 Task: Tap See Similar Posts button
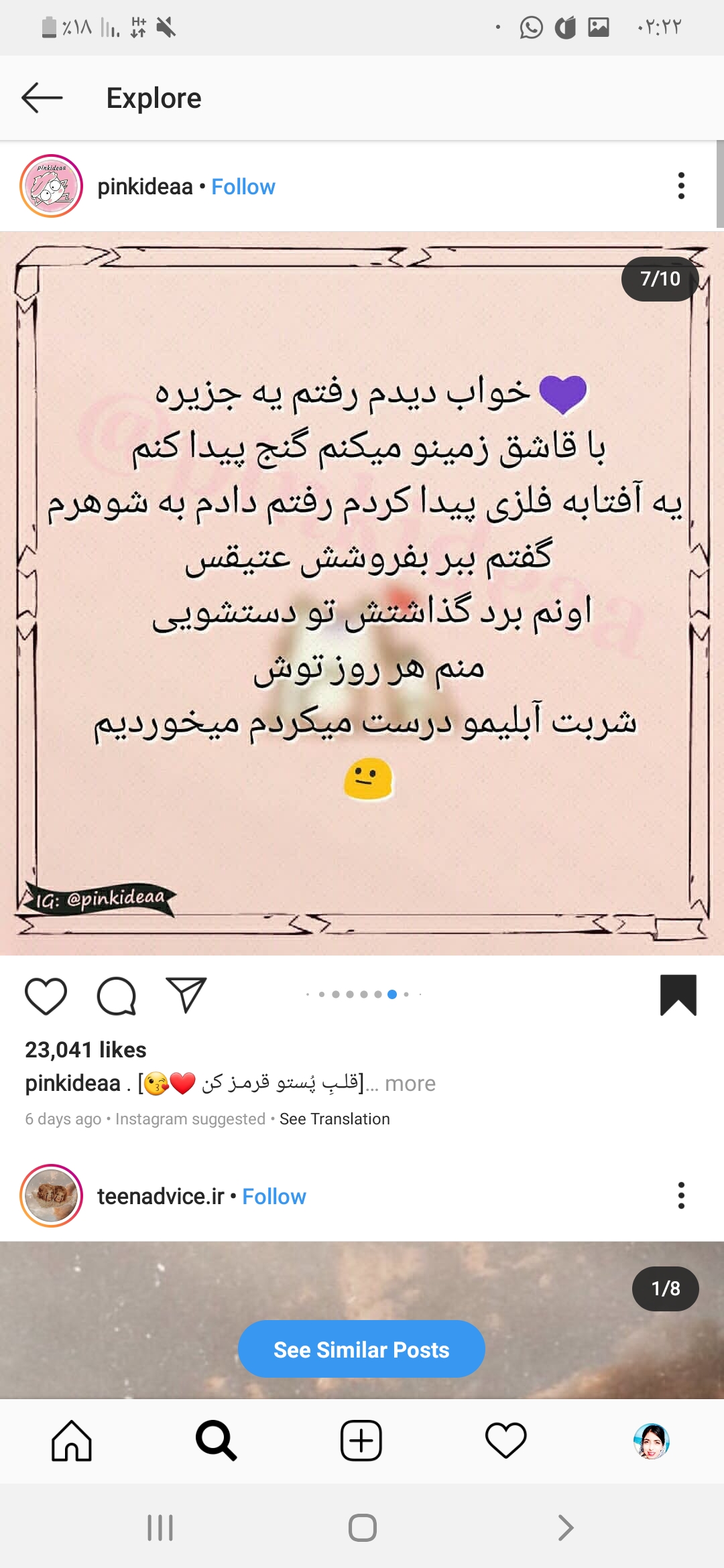361,1350
